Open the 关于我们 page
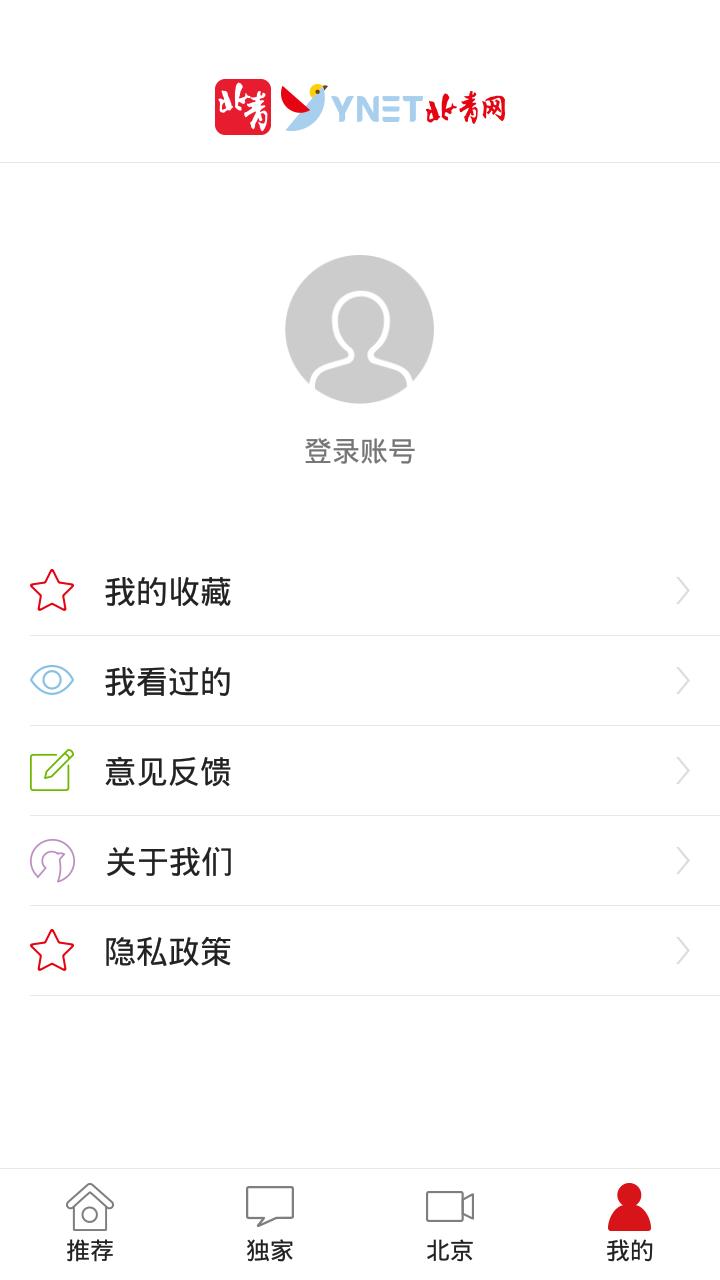Screen dimensions: 720x1280 pos(170,861)
